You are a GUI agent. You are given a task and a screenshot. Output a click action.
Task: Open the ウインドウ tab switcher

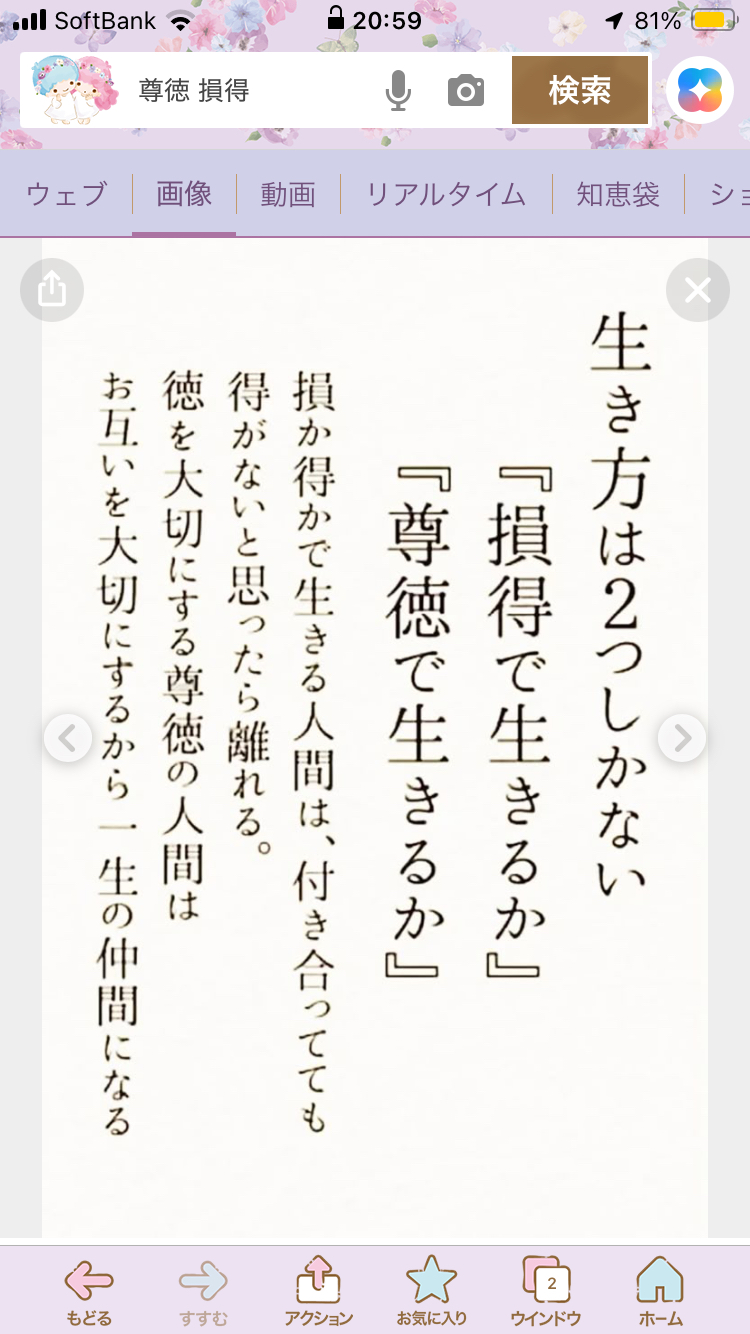546,1290
